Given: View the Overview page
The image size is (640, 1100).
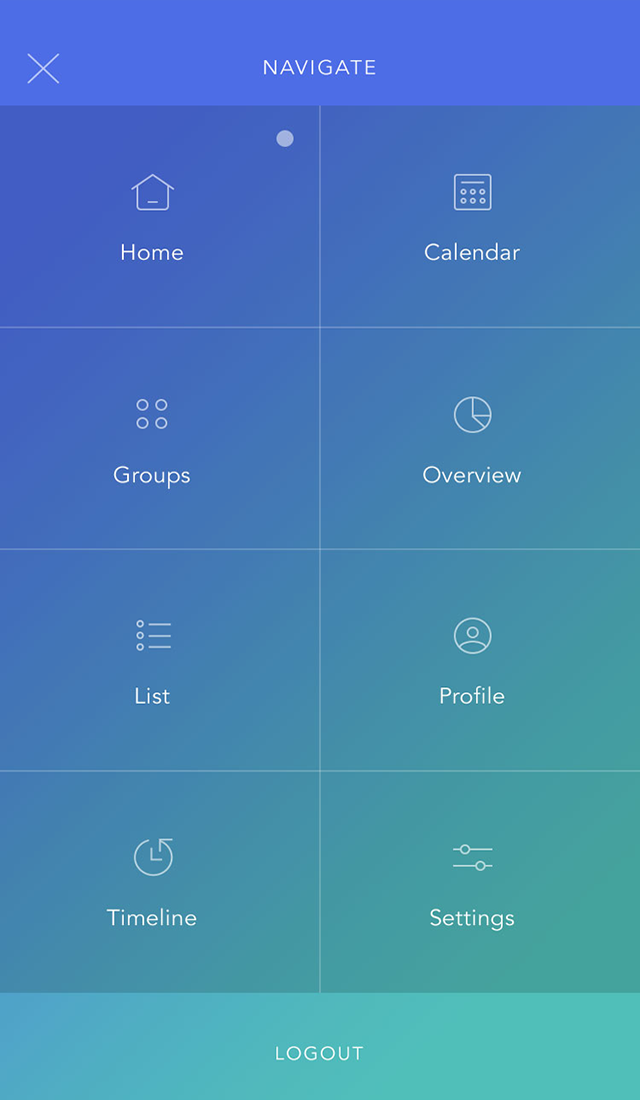Looking at the screenshot, I should (x=472, y=439).
